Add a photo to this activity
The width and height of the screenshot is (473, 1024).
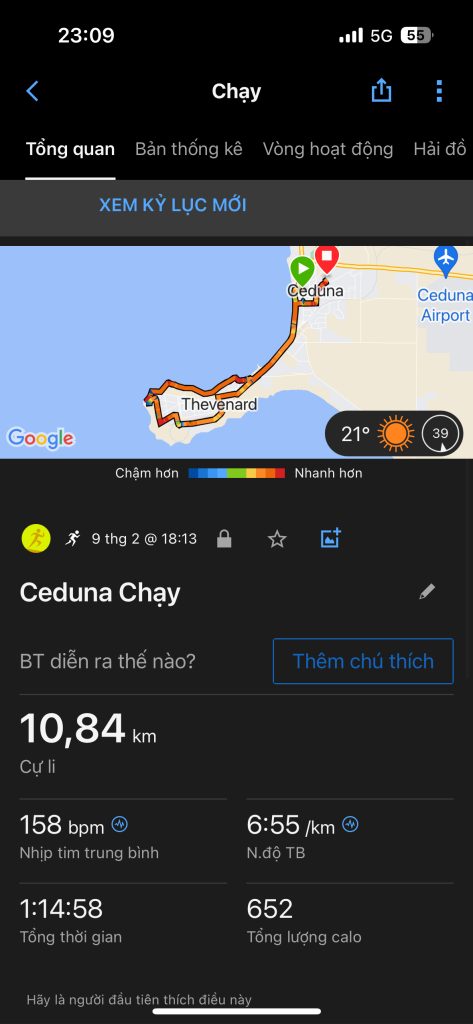[x=331, y=539]
